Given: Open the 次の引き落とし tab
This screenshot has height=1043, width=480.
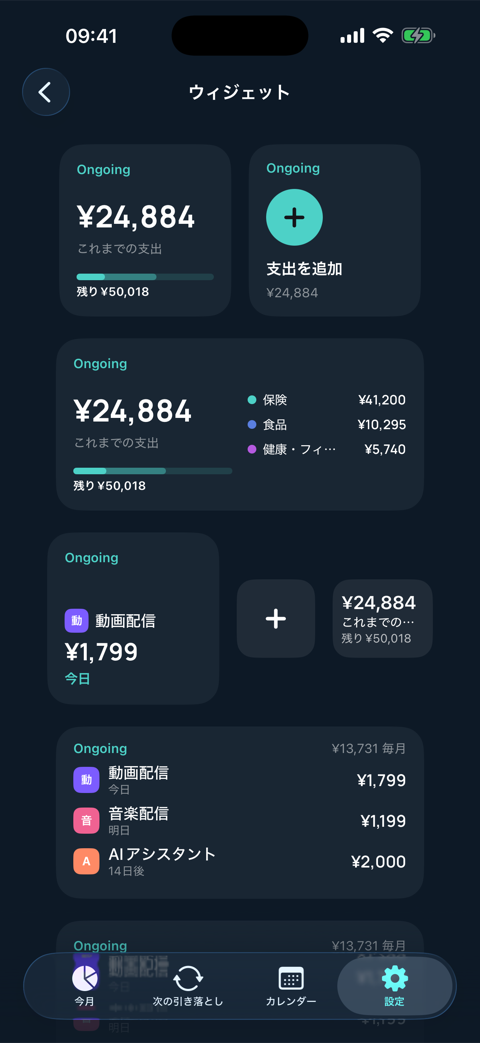Looking at the screenshot, I should 188,986.
